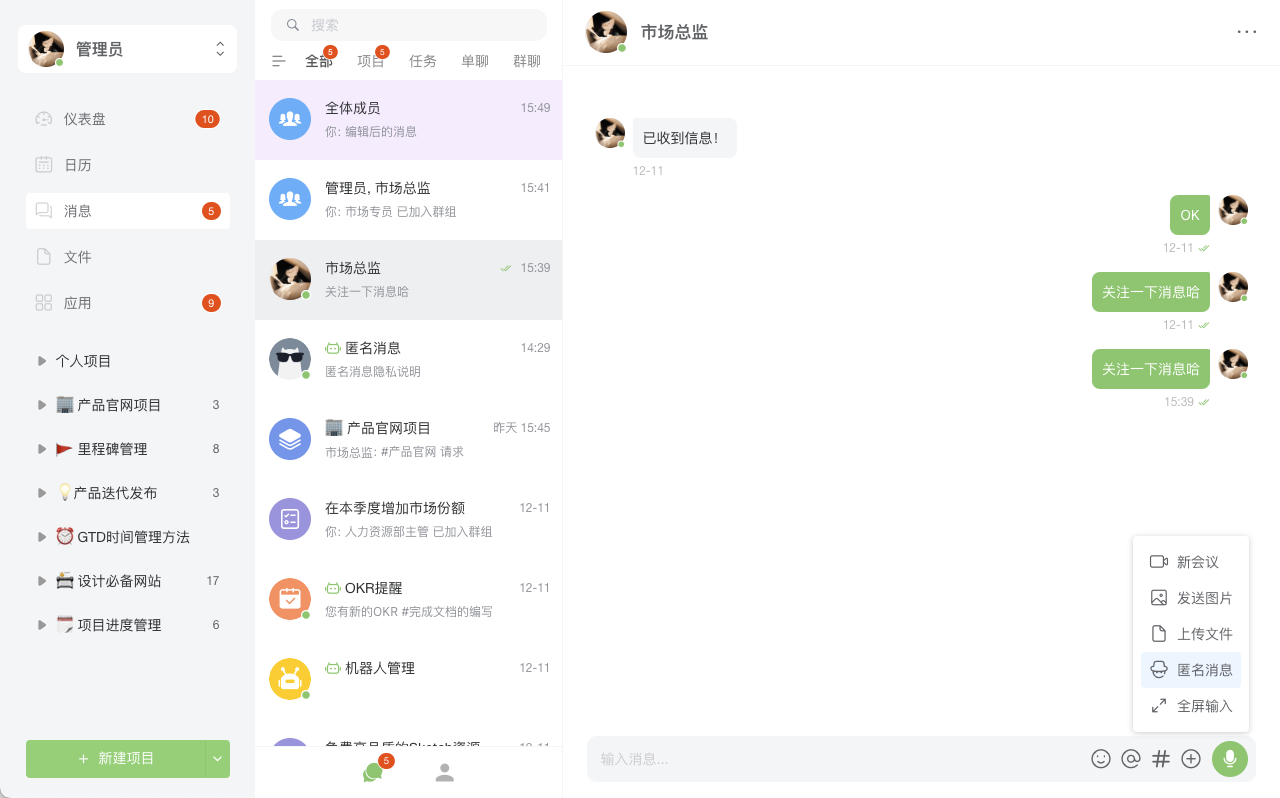The width and height of the screenshot is (1280, 798).
Task: Open the 全体成员 conversation
Action: pos(408,120)
